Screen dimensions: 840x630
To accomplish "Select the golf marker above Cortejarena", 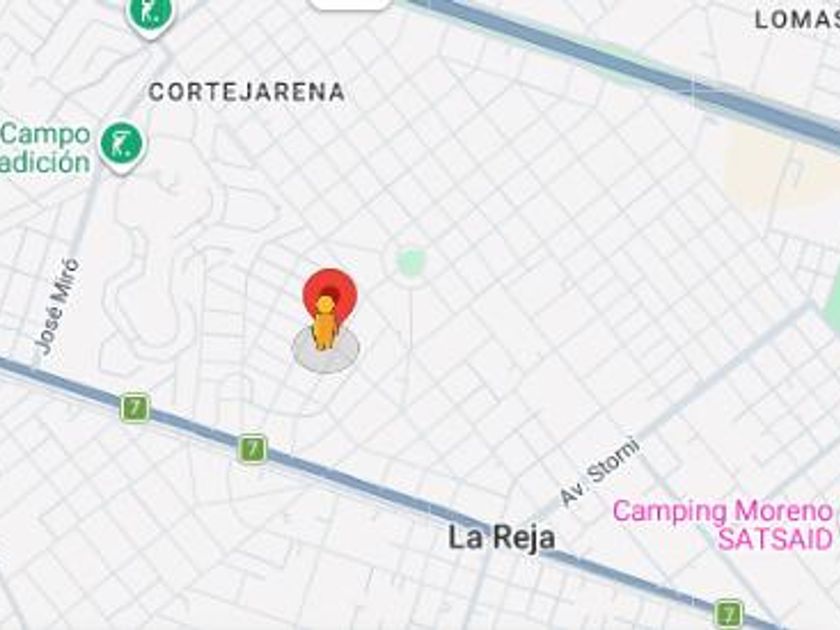I will click(x=150, y=12).
